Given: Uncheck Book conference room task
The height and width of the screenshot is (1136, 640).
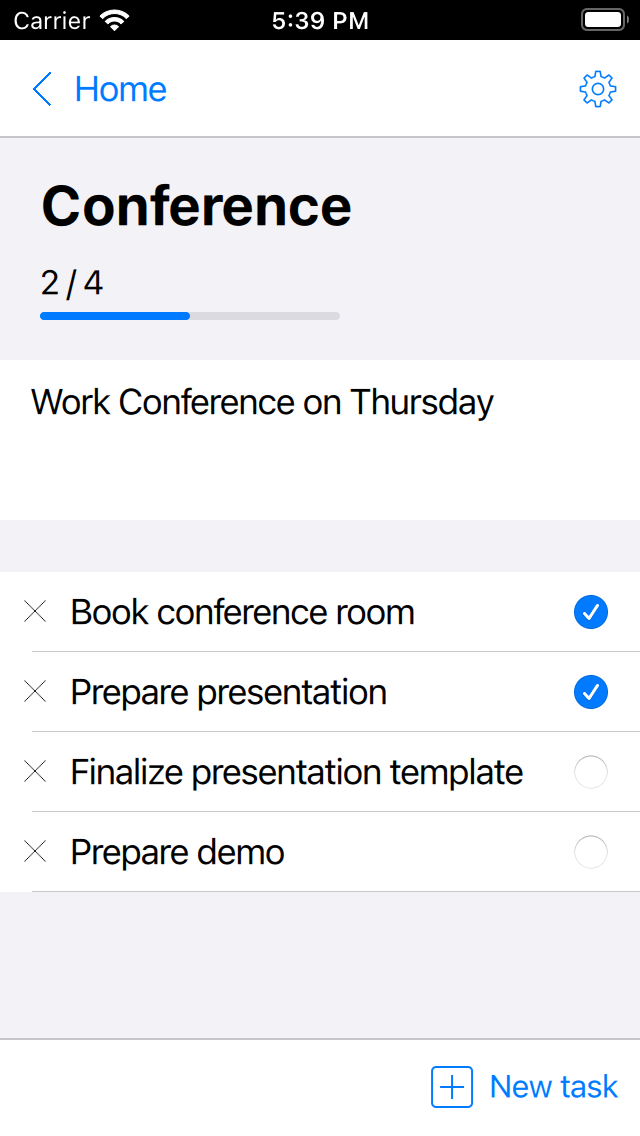Looking at the screenshot, I should click(591, 612).
